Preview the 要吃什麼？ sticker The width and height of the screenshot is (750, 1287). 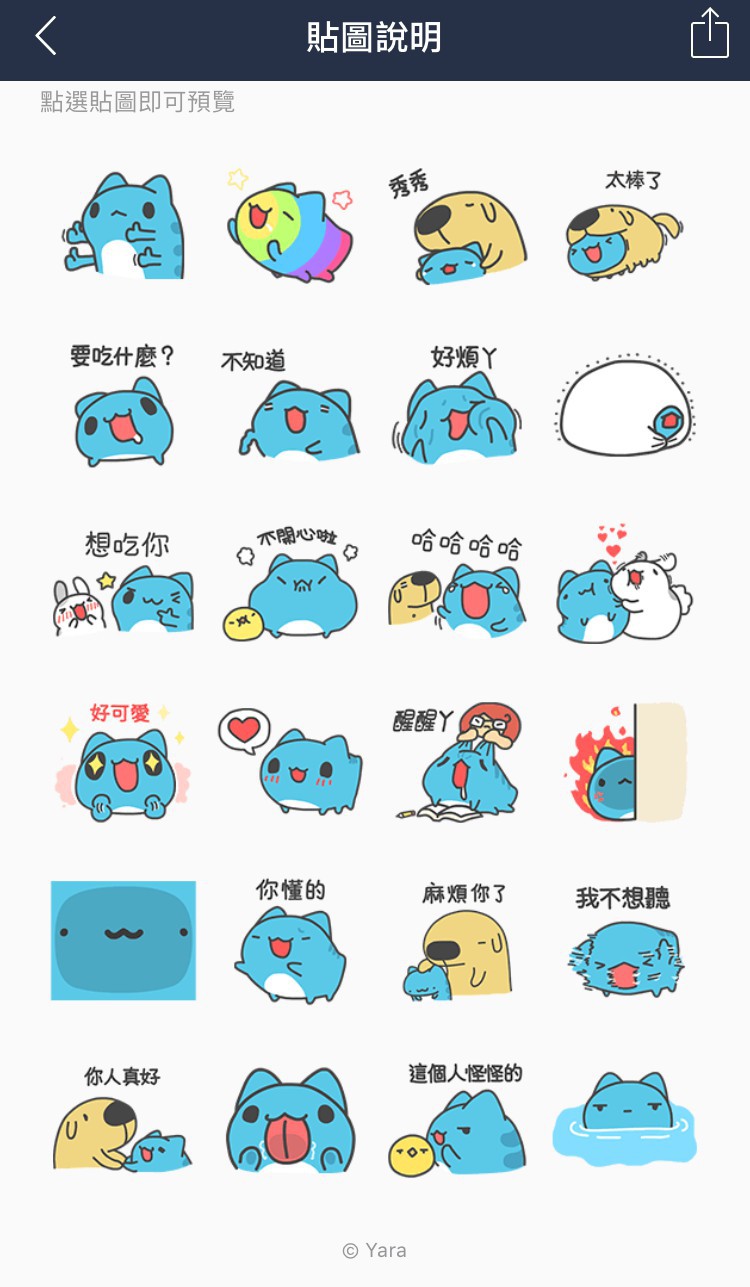tap(123, 407)
